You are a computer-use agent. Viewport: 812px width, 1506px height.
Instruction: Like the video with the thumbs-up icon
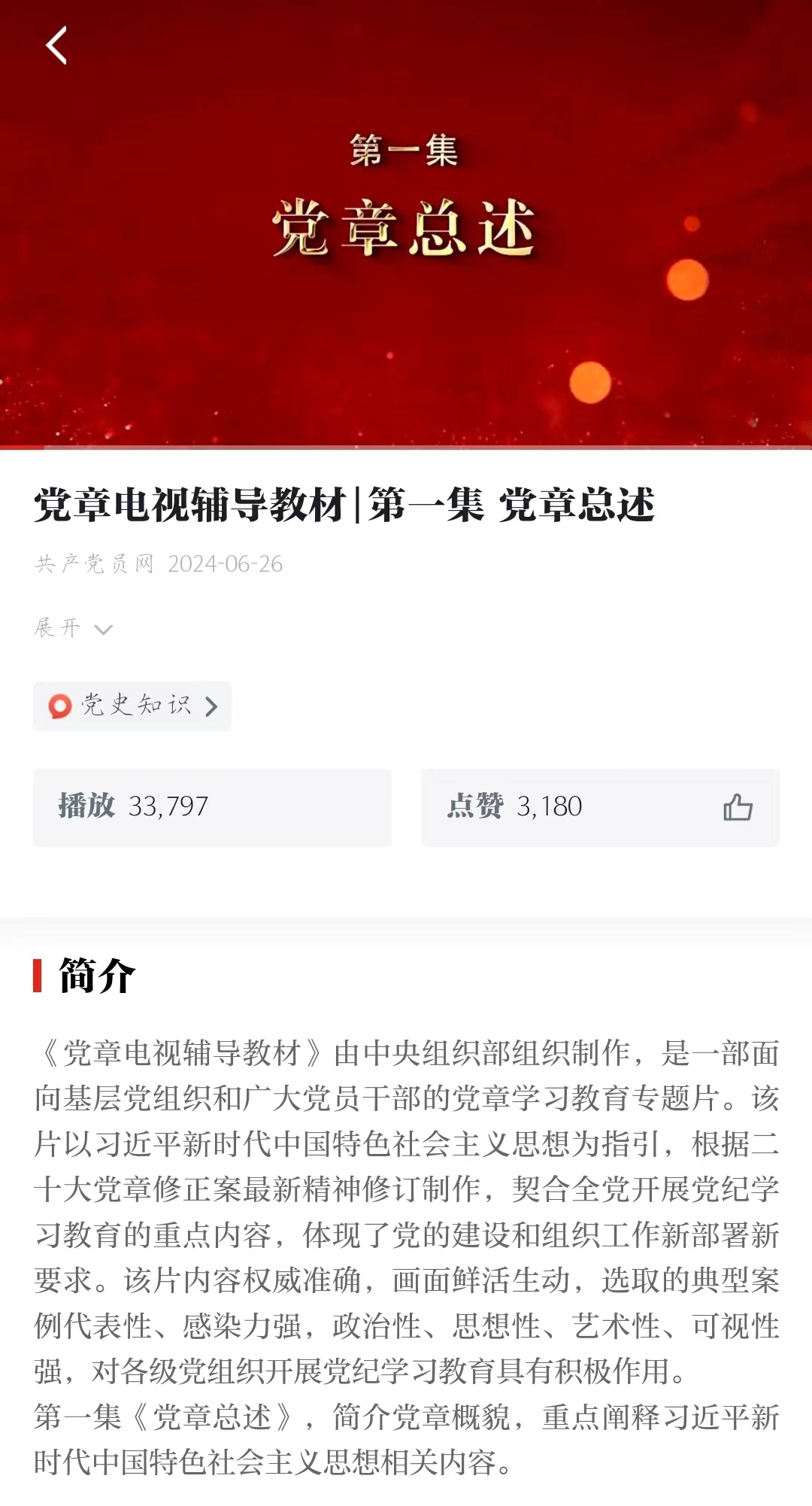(x=738, y=807)
